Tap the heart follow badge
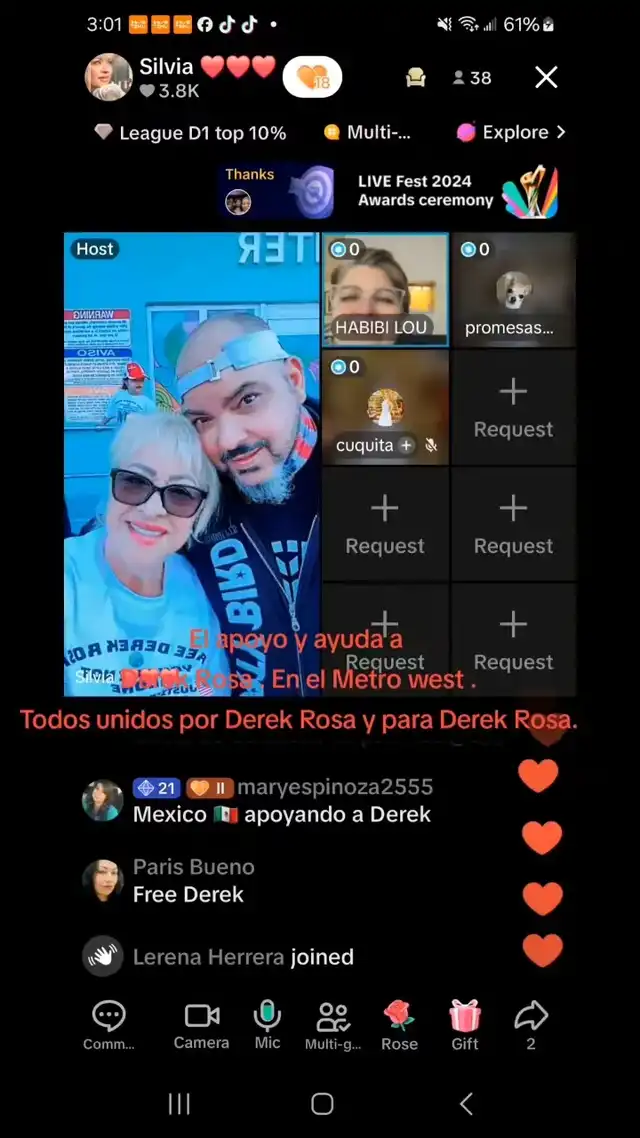Screen dimensions: 640x1138 tap(312, 77)
